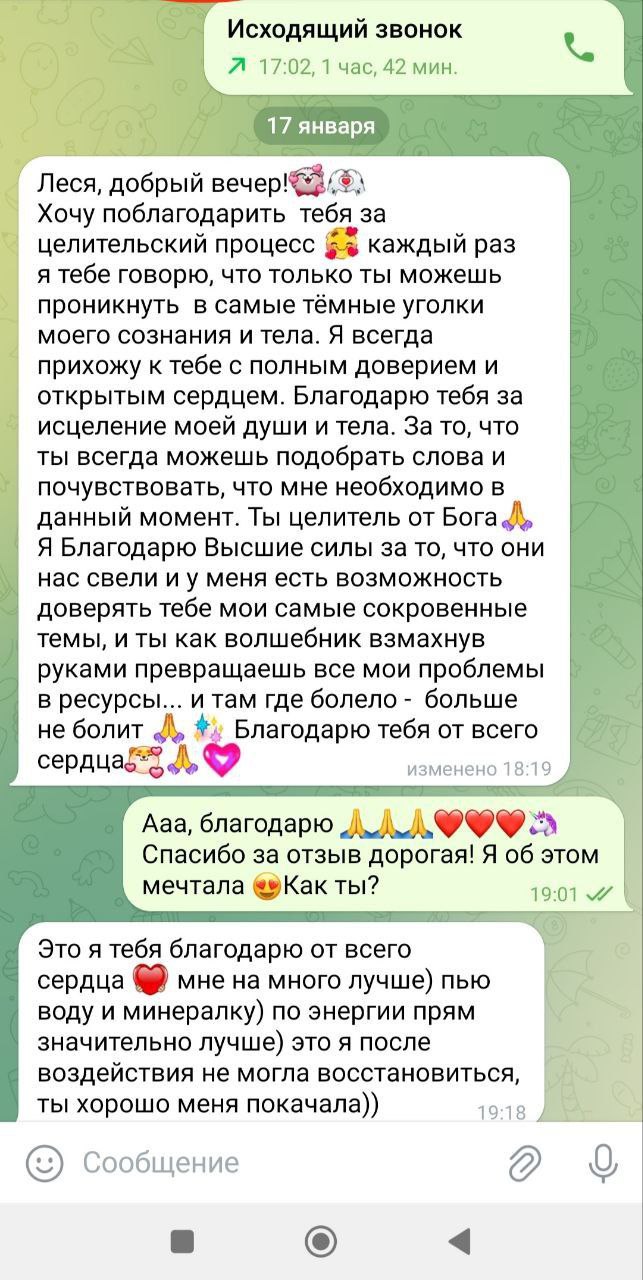Call back using the phone icon
The height and width of the screenshot is (1280, 643).
pyautogui.click(x=579, y=48)
